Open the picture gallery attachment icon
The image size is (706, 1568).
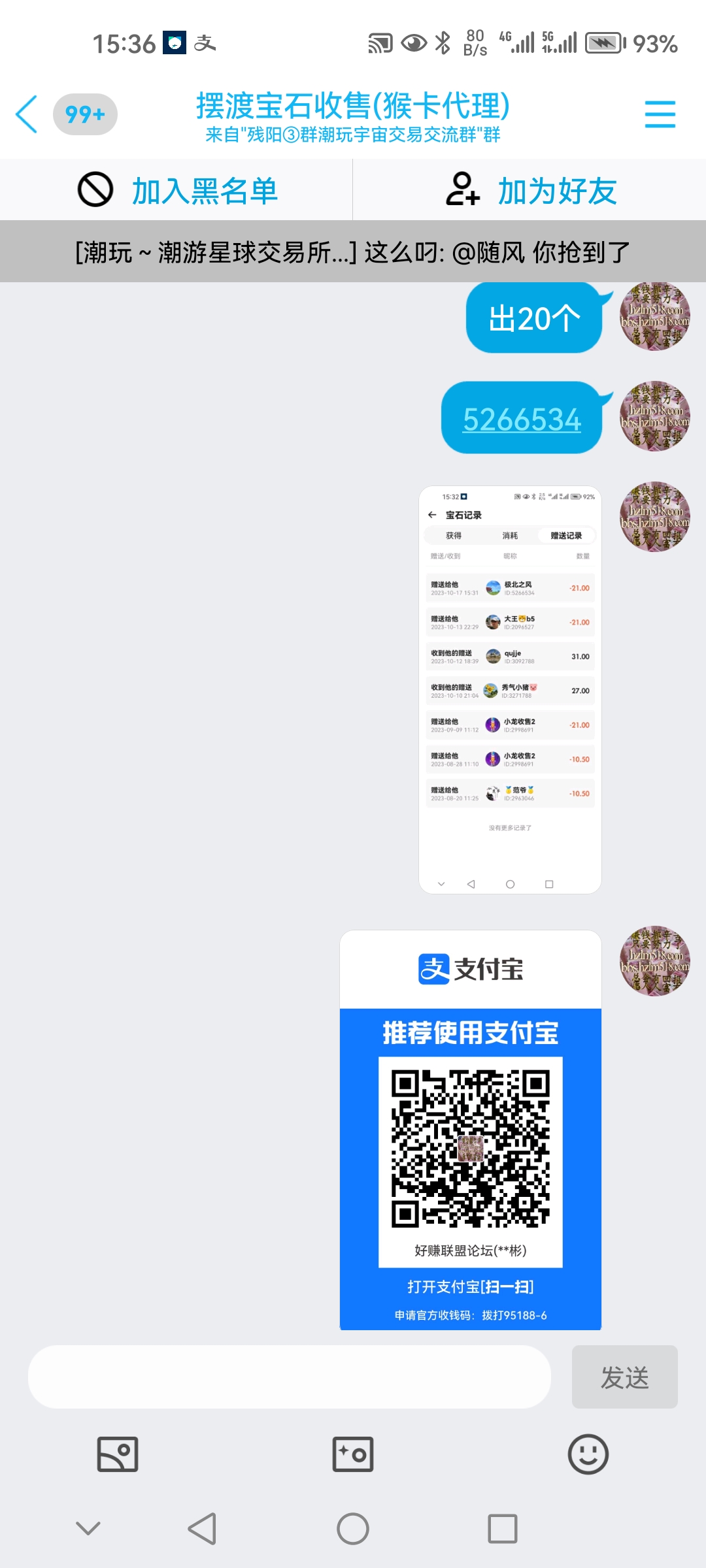coord(118,1454)
